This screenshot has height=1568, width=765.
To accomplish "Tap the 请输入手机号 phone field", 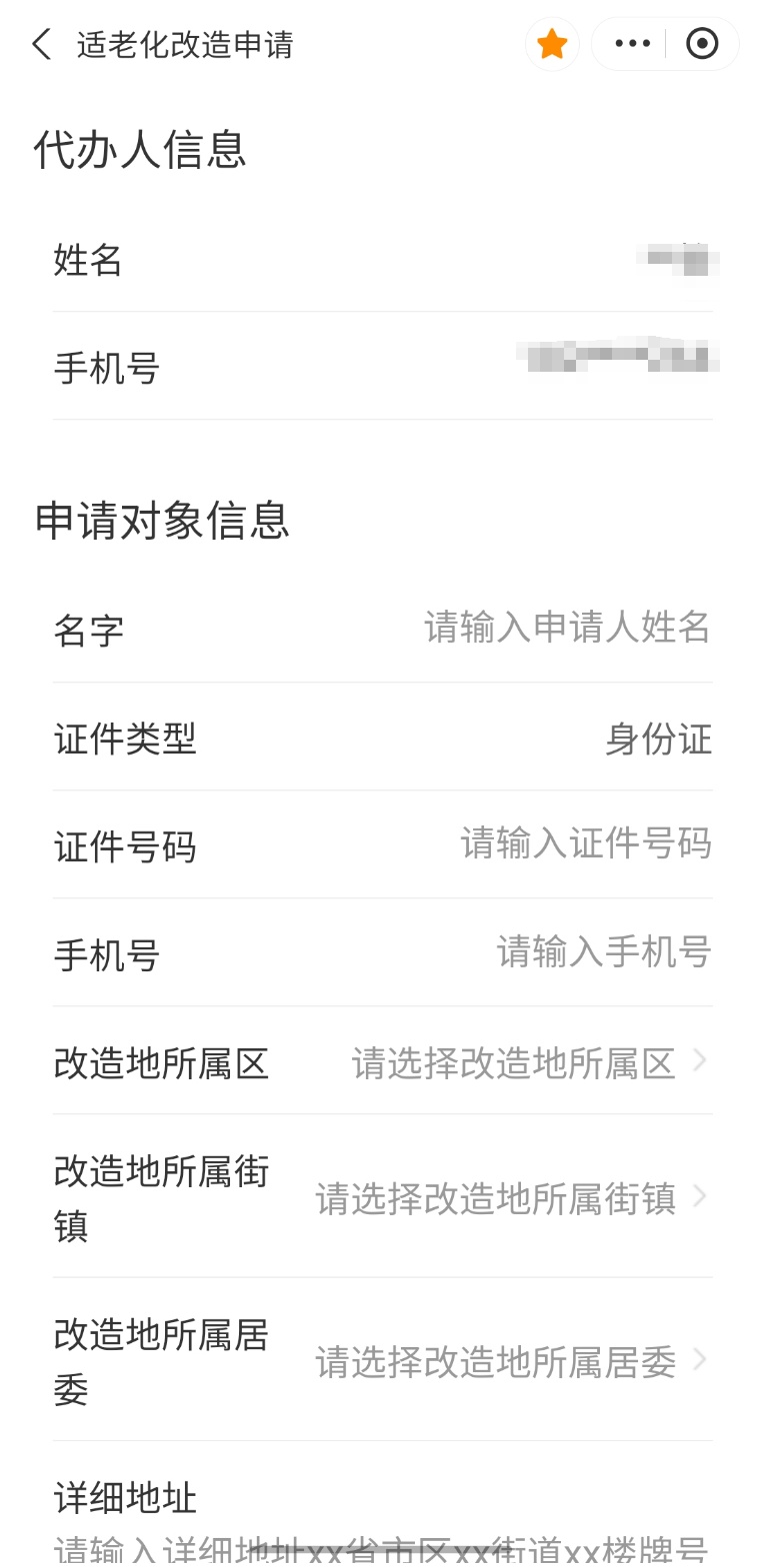I will [603, 952].
